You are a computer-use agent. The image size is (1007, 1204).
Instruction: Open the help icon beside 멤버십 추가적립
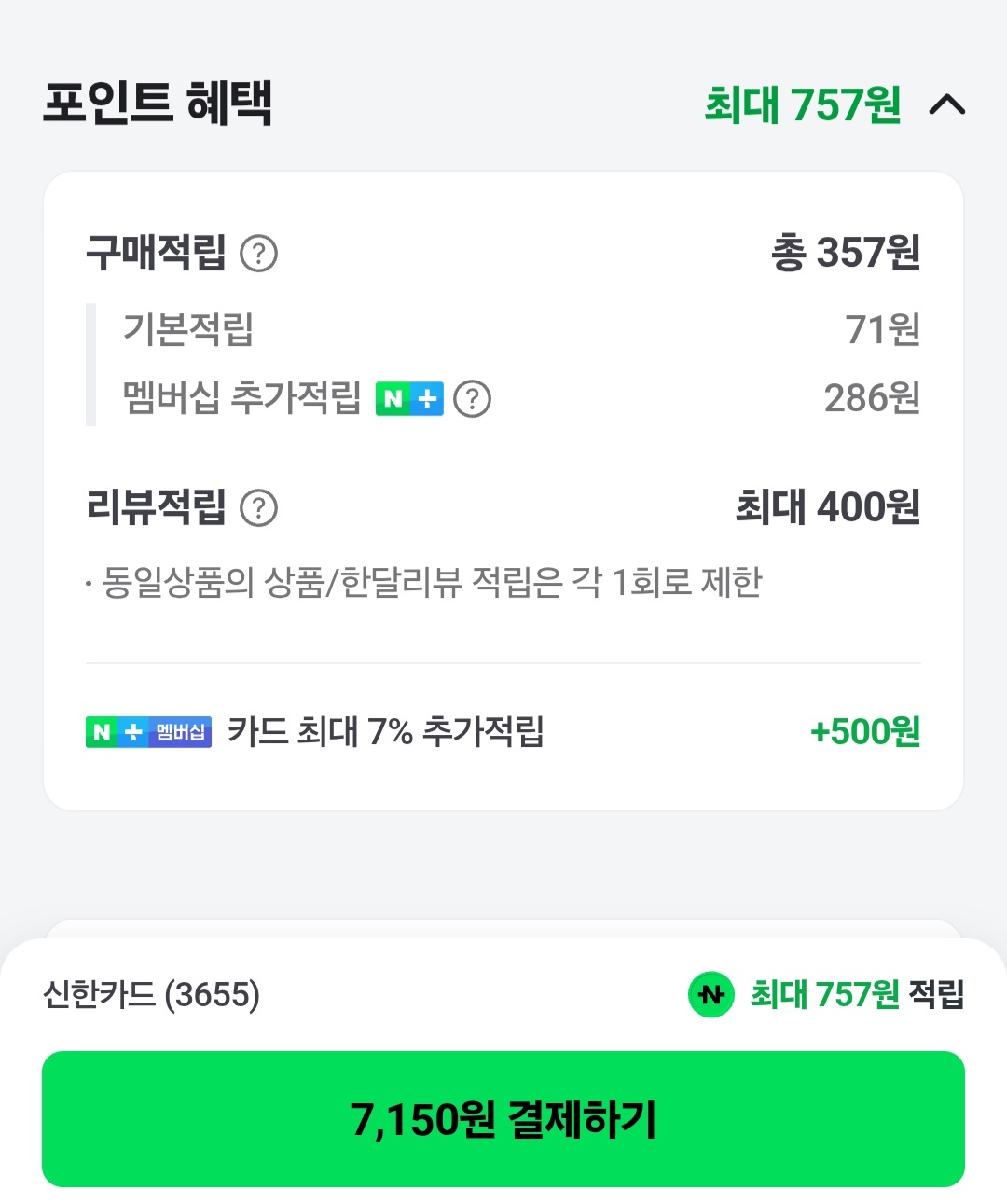point(473,399)
